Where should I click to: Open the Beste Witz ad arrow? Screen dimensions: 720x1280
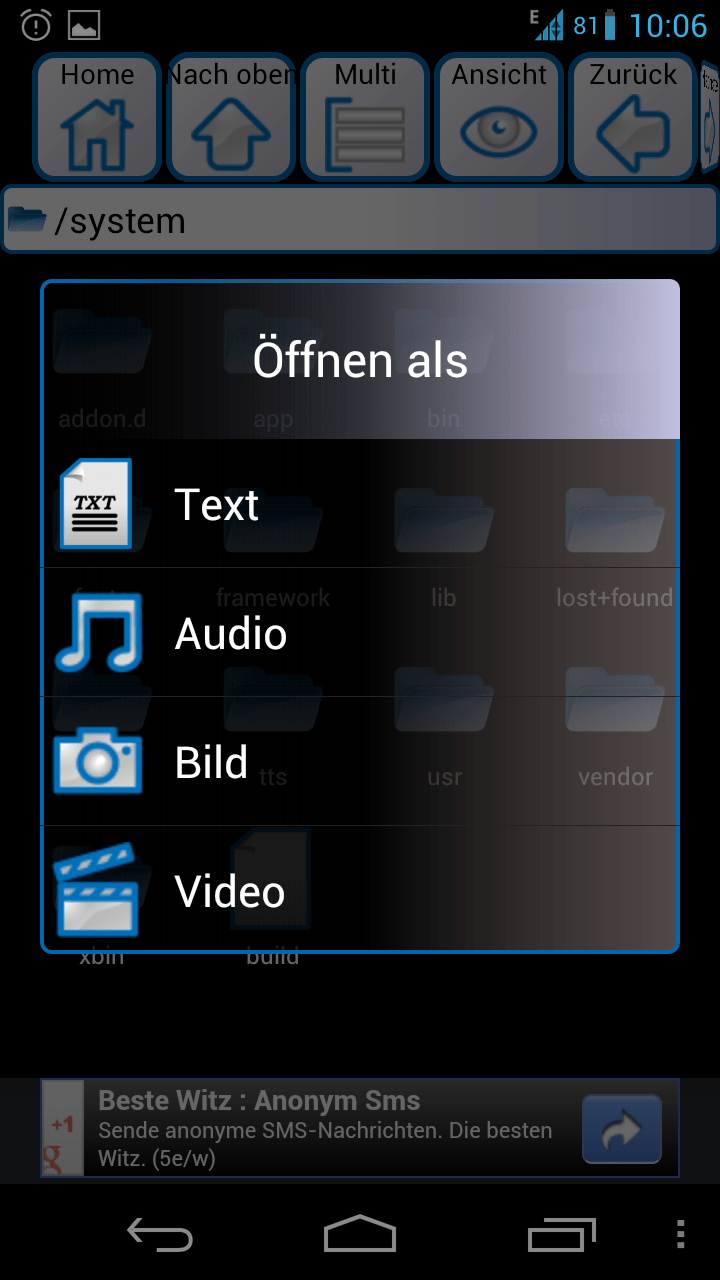(x=622, y=1129)
